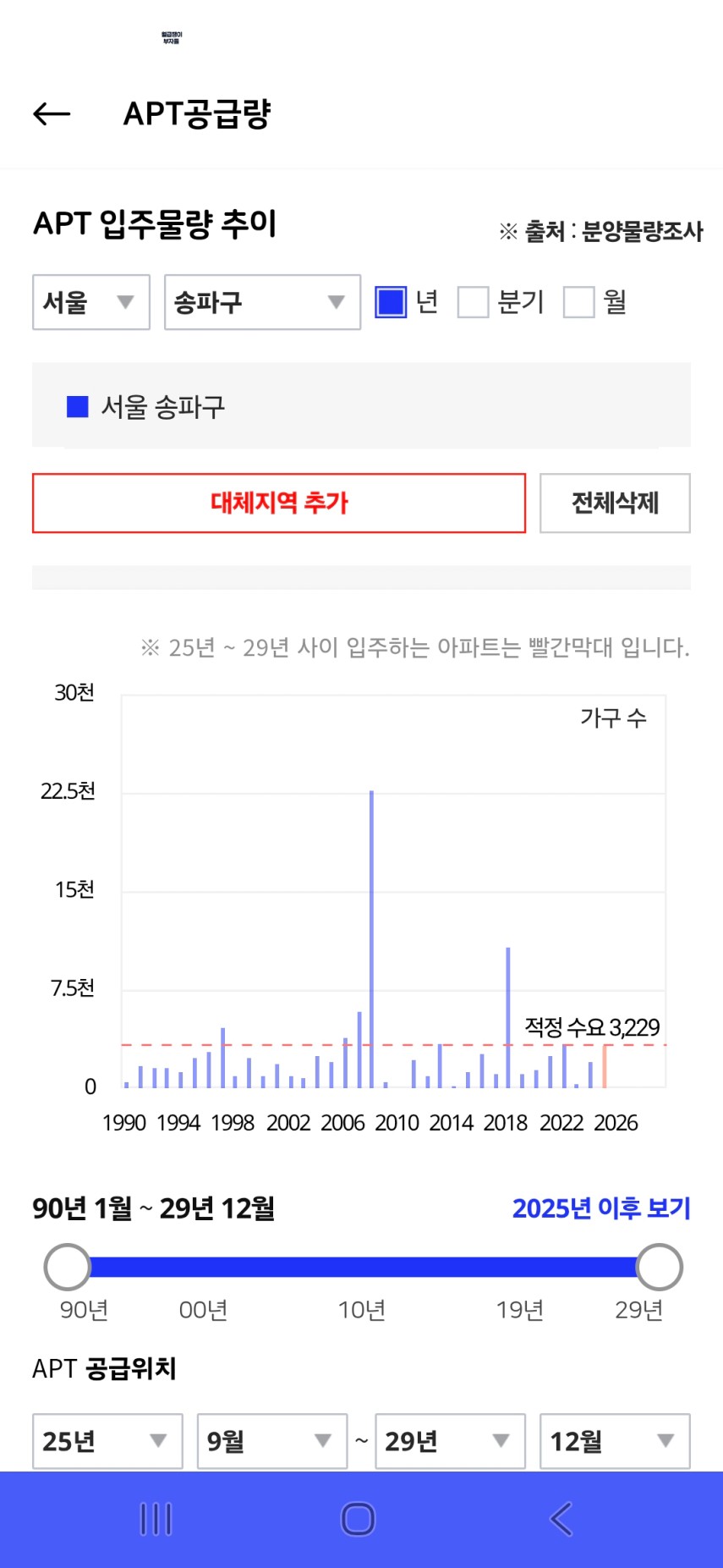This screenshot has height=1568, width=723.
Task: Tap the right slider handle at 29년
Action: tap(659, 1267)
